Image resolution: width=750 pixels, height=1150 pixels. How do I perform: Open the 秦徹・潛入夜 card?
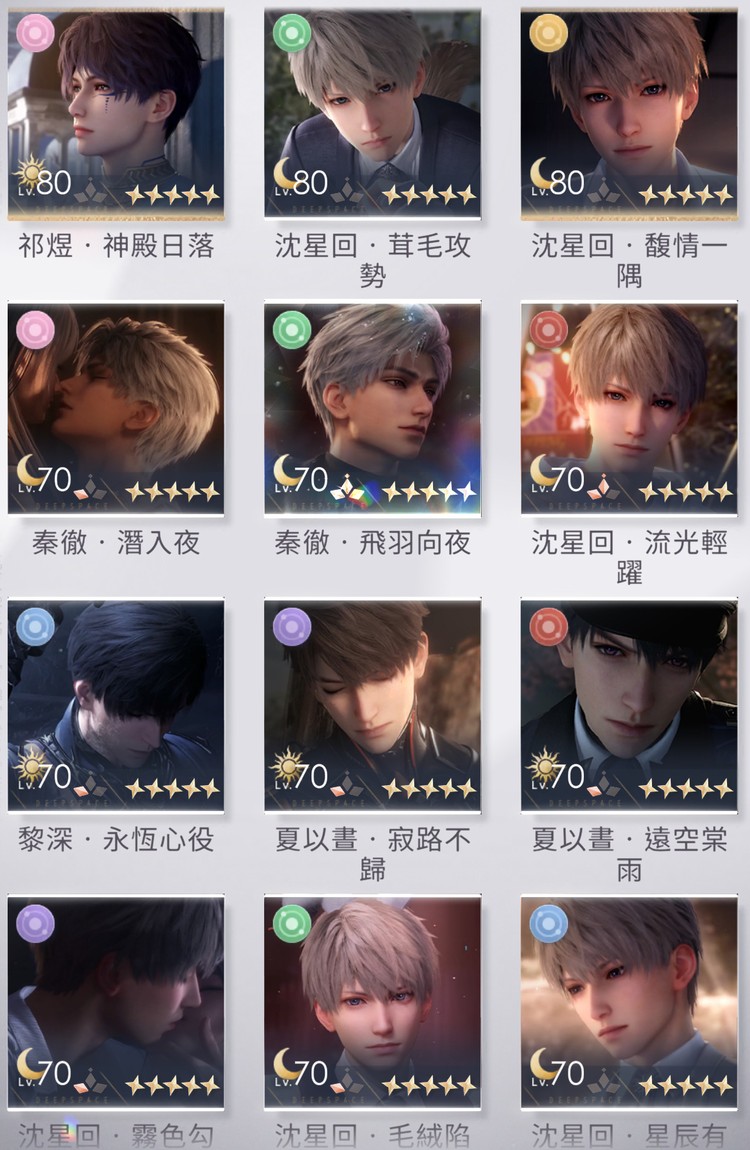coord(116,409)
